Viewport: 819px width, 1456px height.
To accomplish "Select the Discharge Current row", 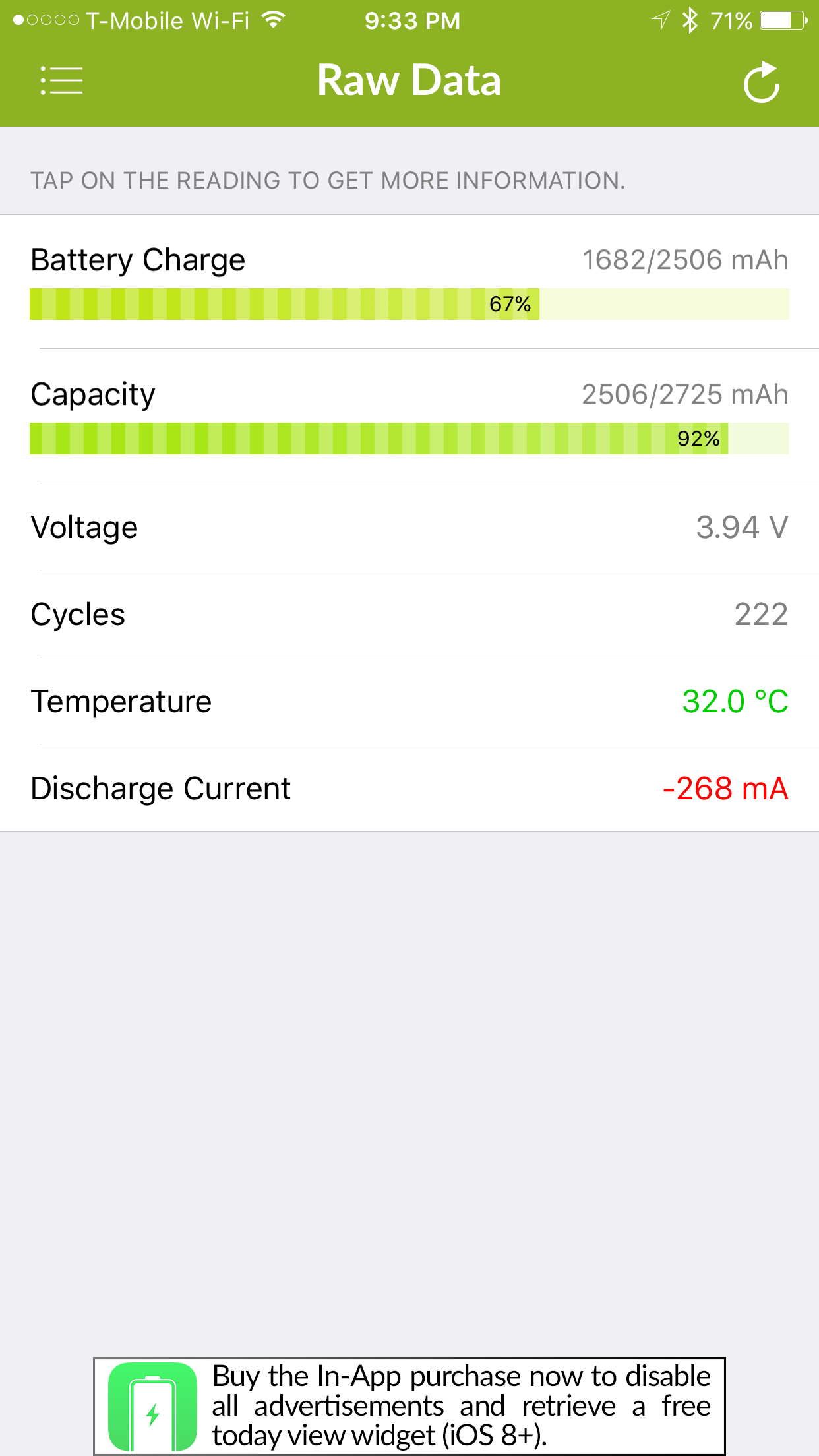I will (409, 788).
